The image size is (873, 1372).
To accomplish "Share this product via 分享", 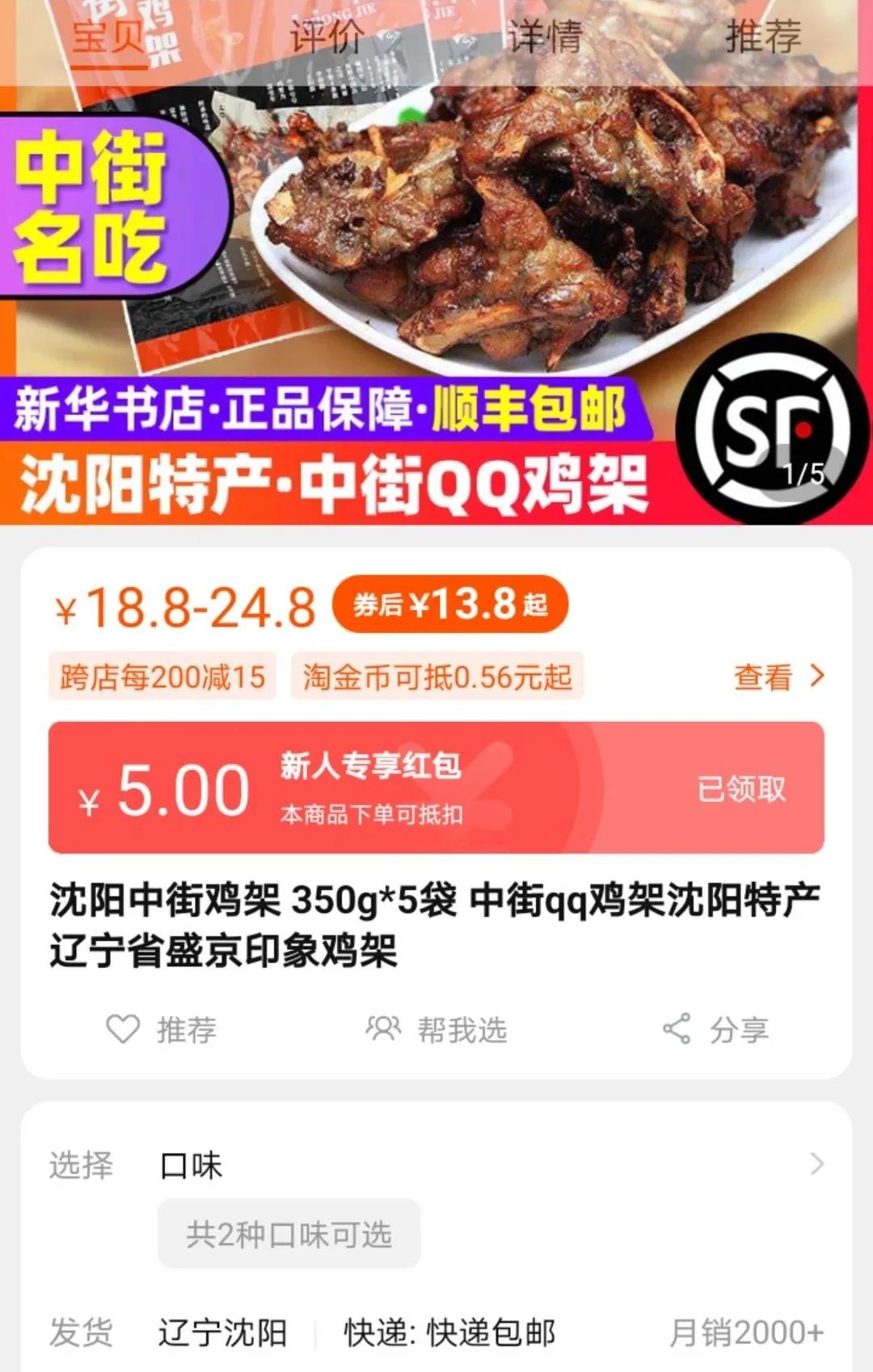I will tap(715, 1029).
